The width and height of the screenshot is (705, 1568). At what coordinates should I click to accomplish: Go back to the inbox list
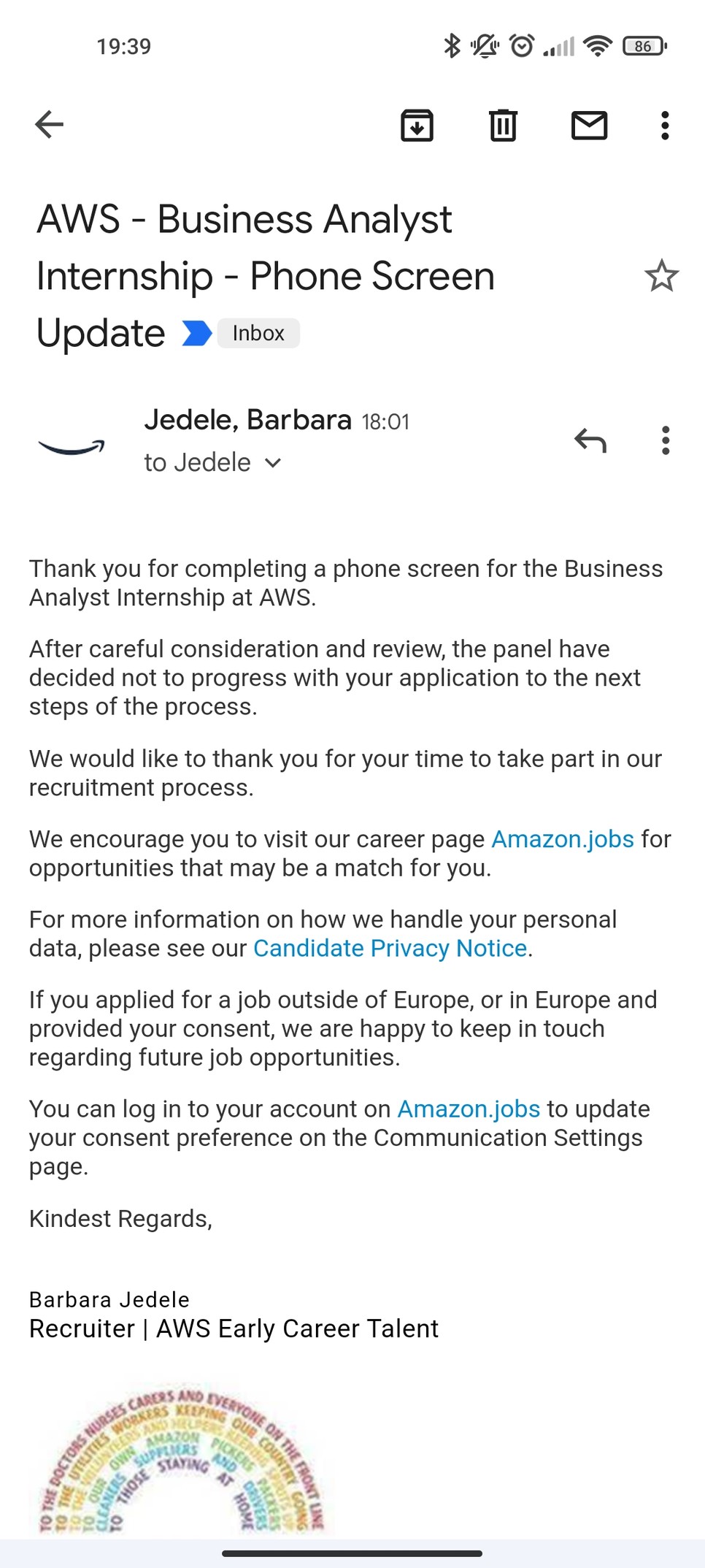tap(49, 125)
